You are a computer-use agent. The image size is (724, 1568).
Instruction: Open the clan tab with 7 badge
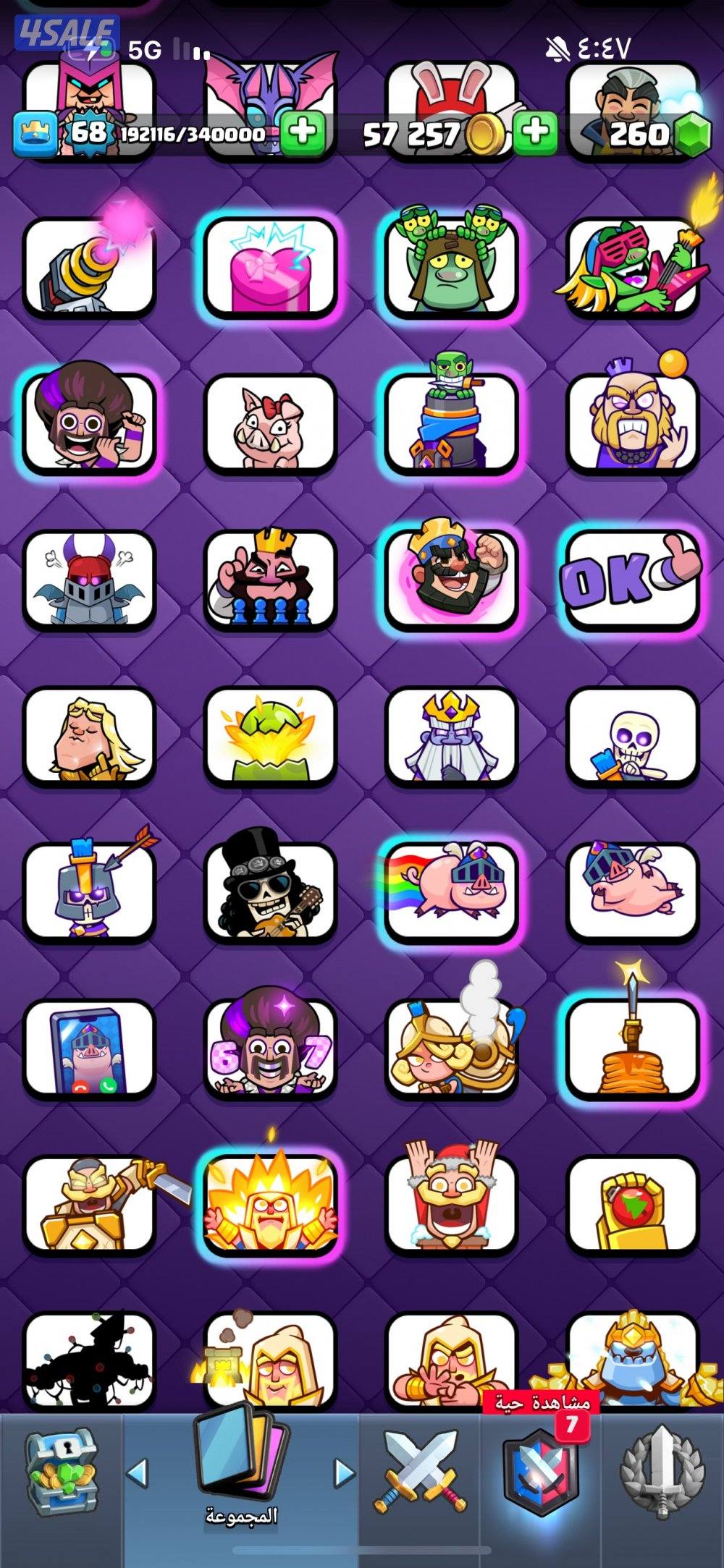pyautogui.click(x=539, y=1472)
